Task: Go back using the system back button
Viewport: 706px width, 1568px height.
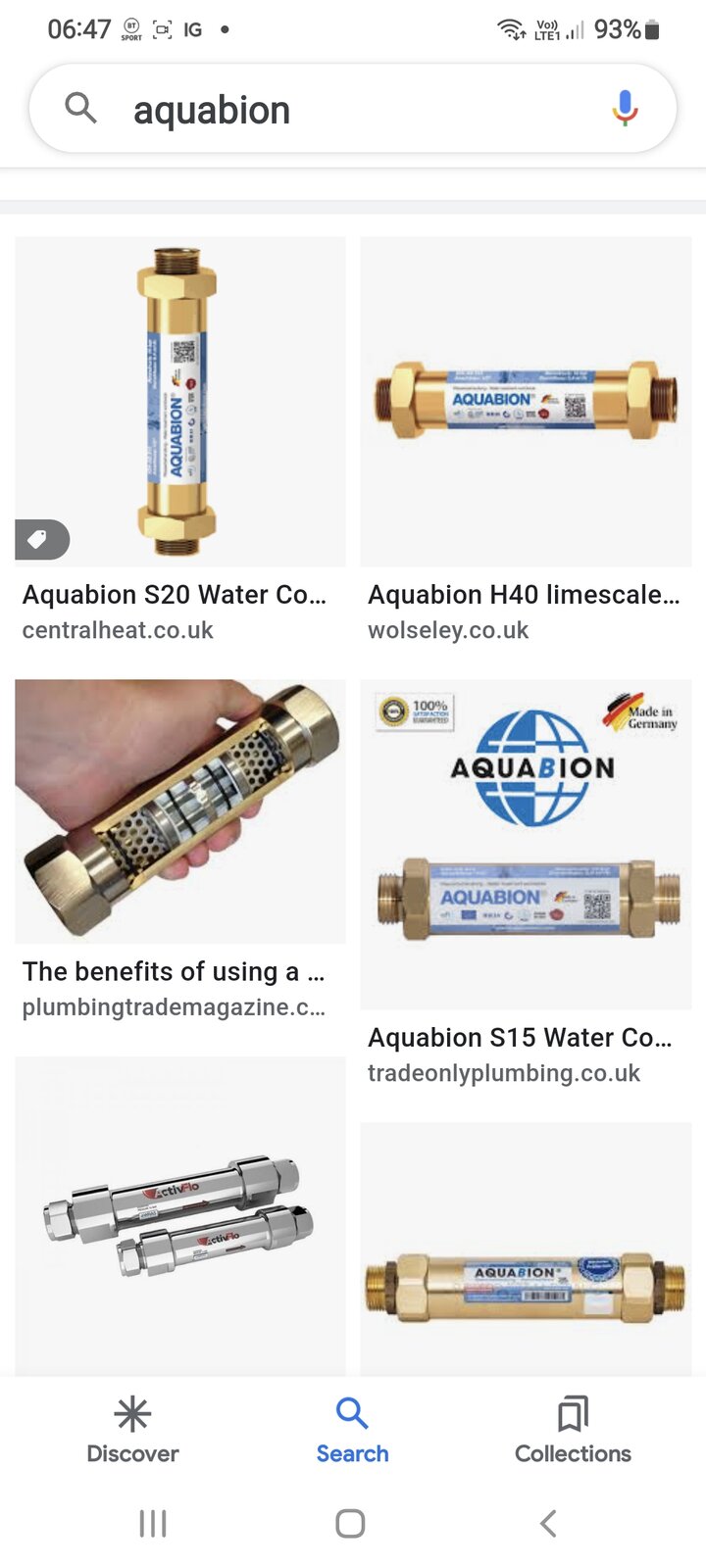Action: 548,1523
